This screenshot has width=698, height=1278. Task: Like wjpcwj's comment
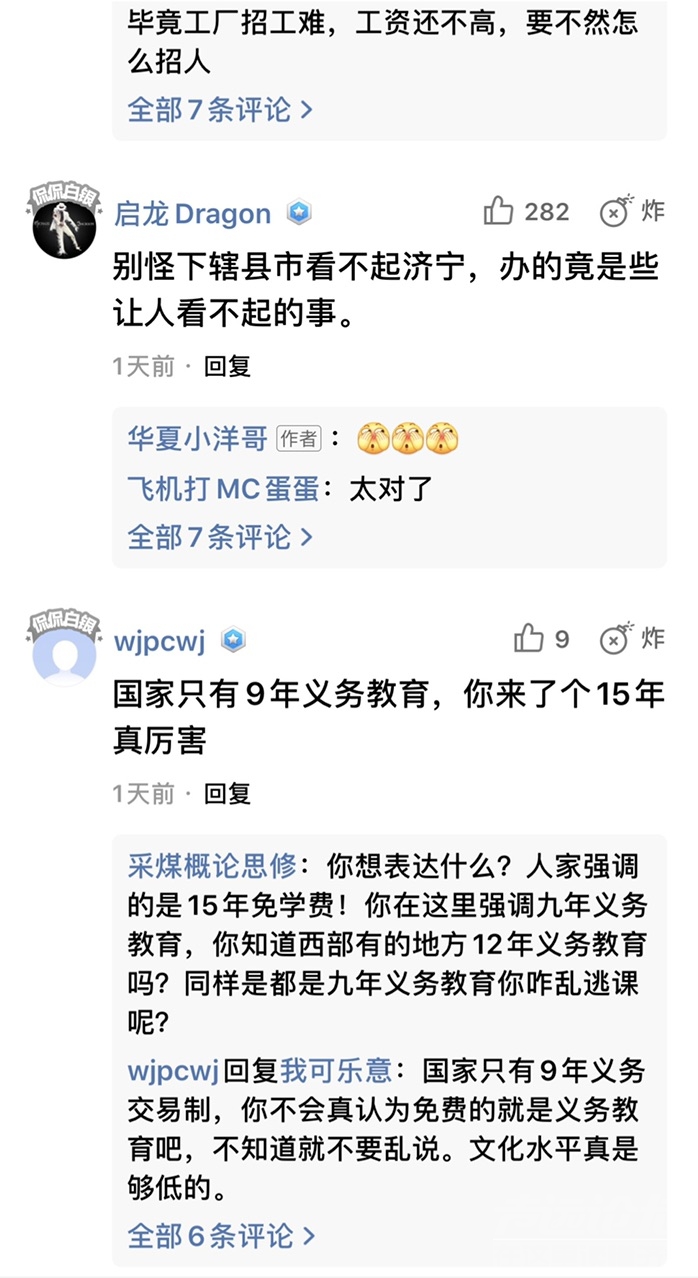pos(528,639)
